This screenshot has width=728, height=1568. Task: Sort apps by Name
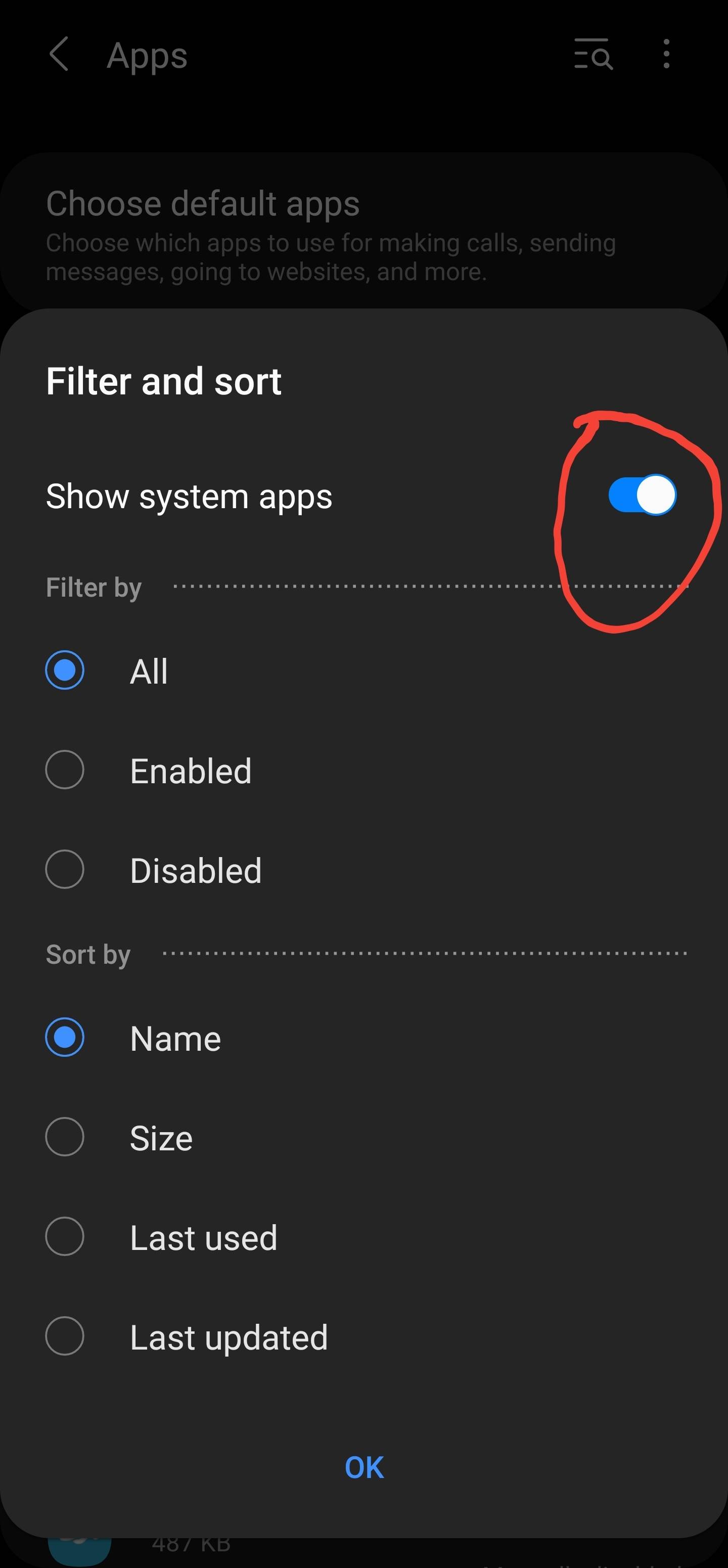coord(65,1037)
